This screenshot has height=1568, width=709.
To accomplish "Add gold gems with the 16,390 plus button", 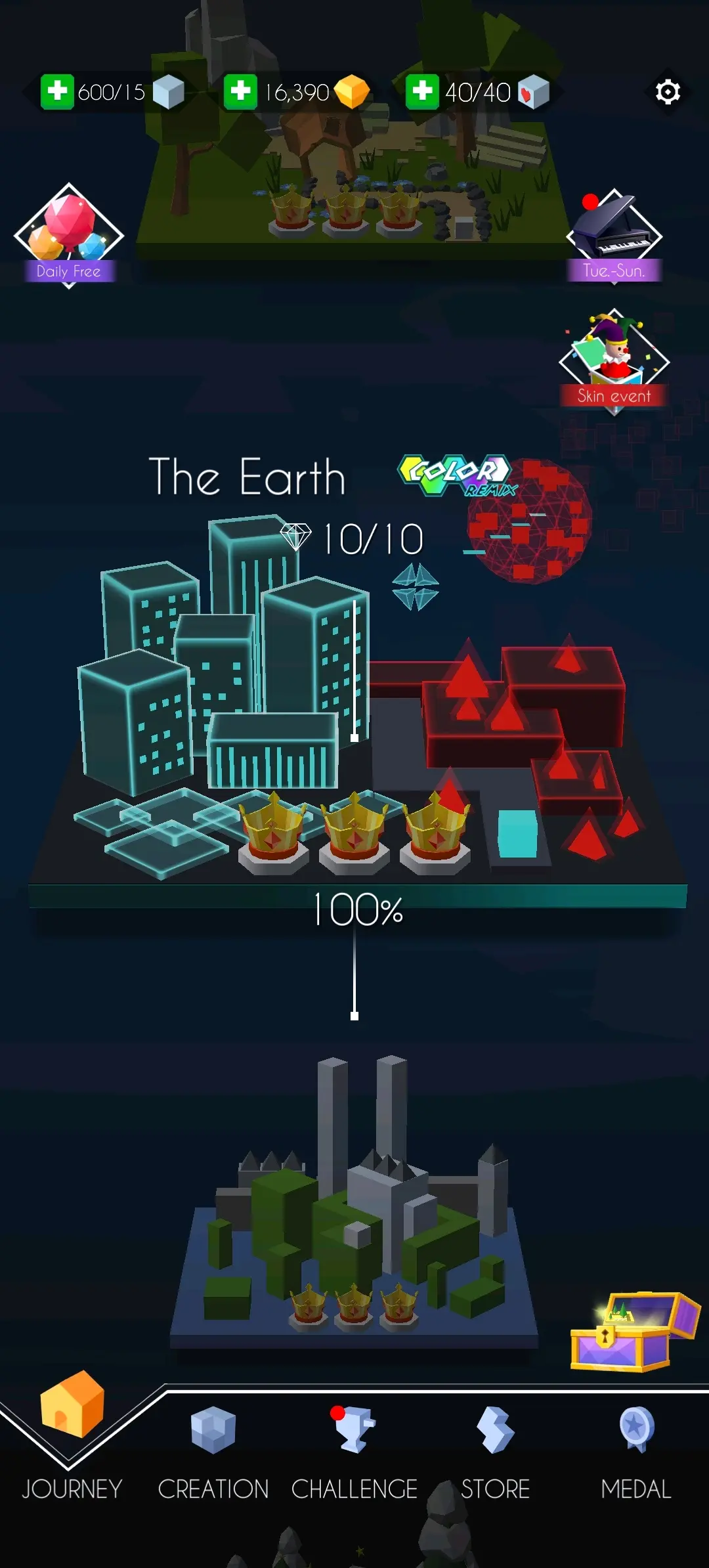I will [240, 91].
